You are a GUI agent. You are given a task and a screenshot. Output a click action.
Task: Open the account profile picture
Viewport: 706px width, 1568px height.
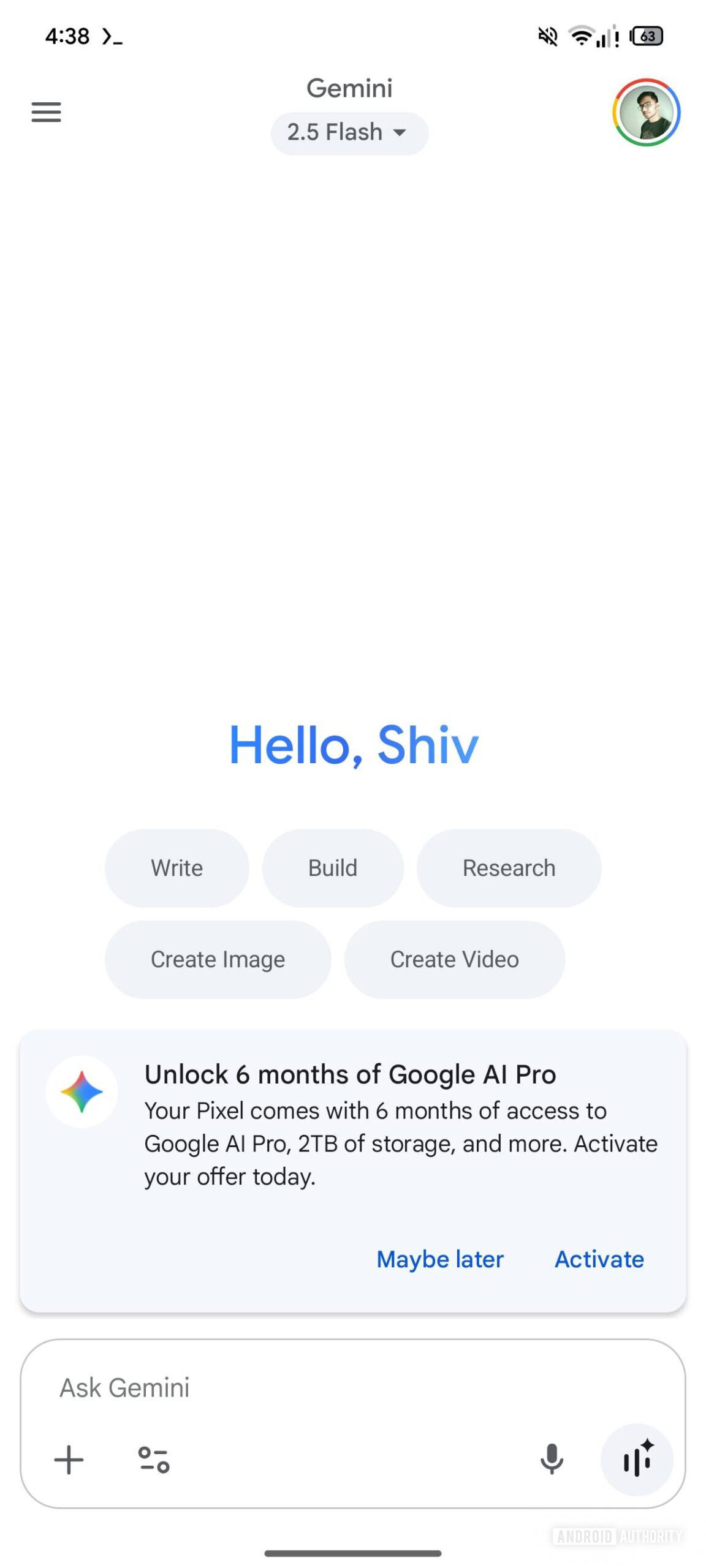[645, 112]
